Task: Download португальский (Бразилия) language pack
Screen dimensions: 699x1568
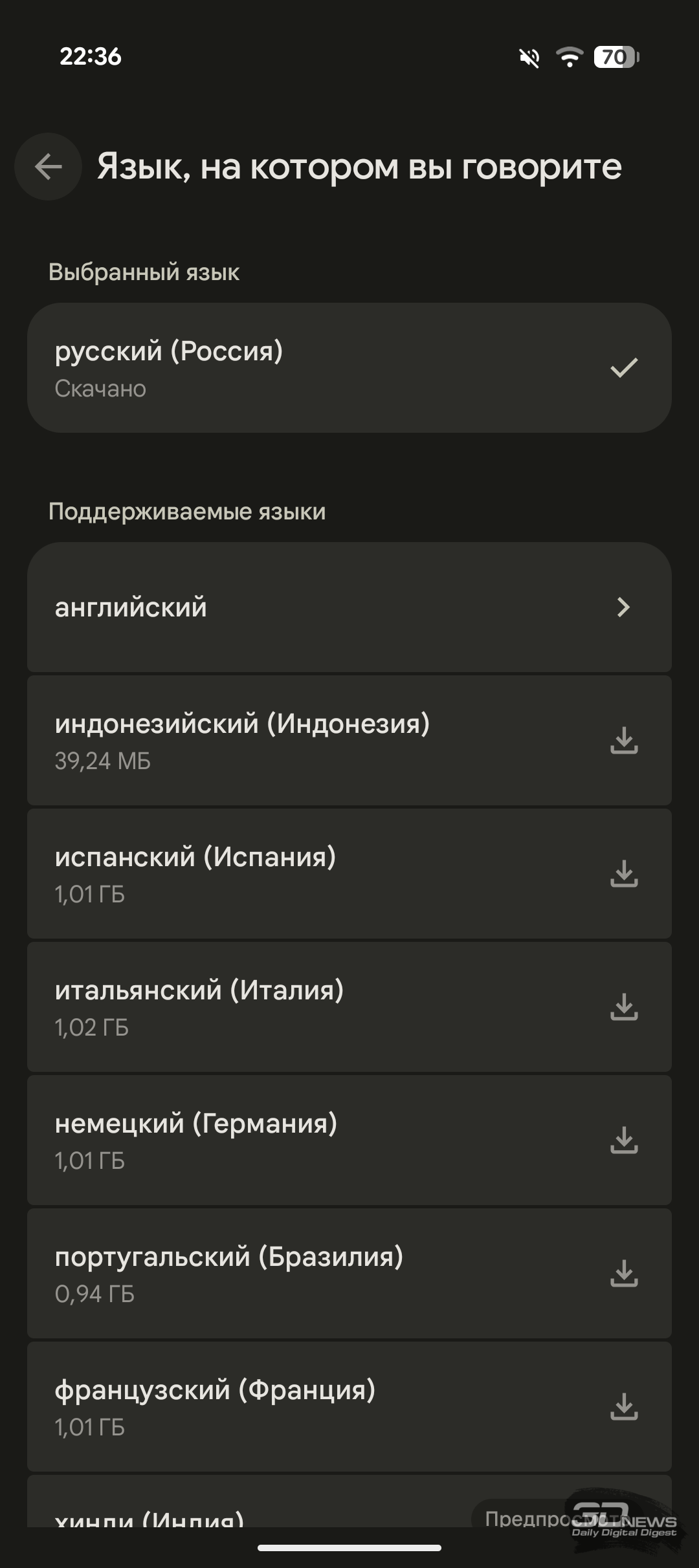Action: 624,1274
